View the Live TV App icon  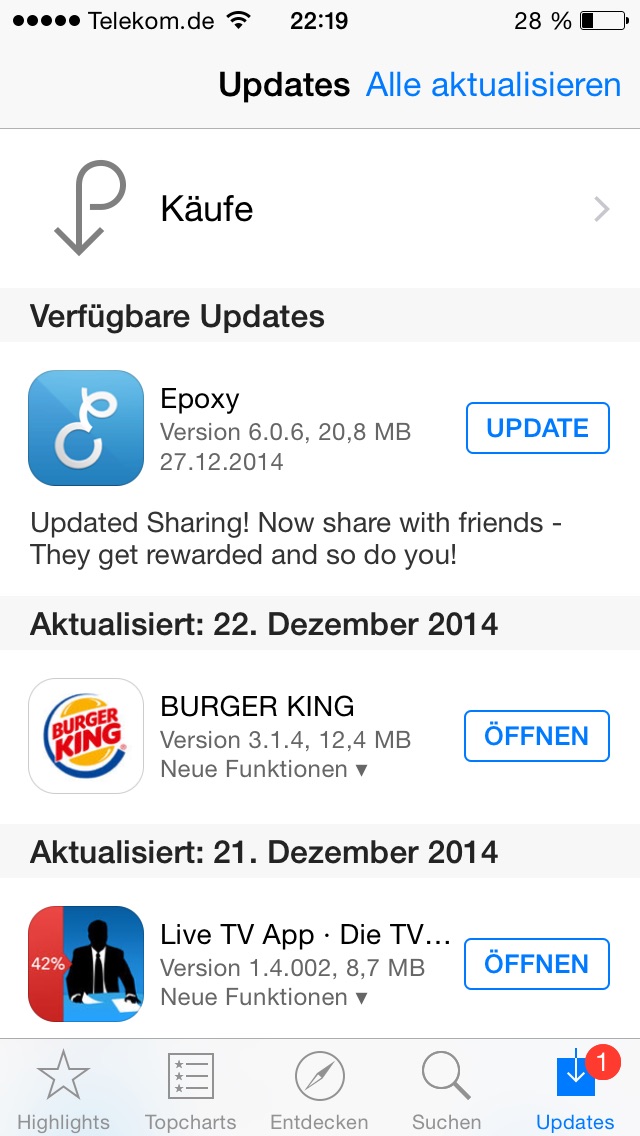point(86,964)
